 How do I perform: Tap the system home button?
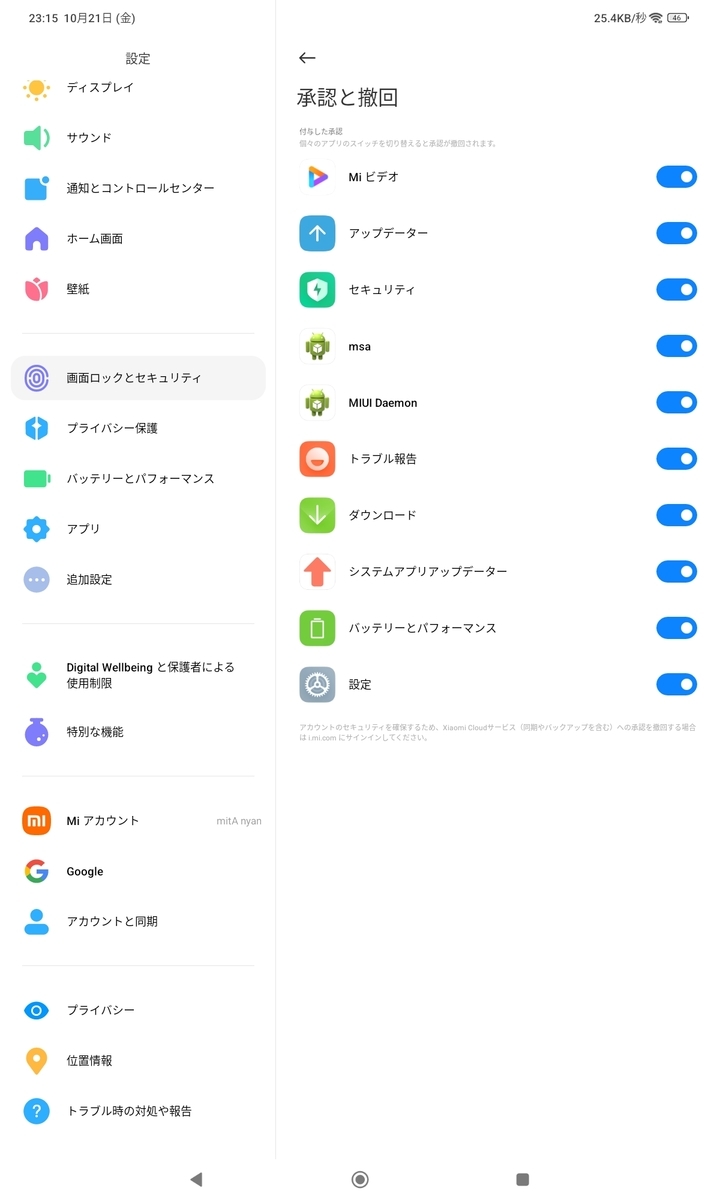[360, 1180]
